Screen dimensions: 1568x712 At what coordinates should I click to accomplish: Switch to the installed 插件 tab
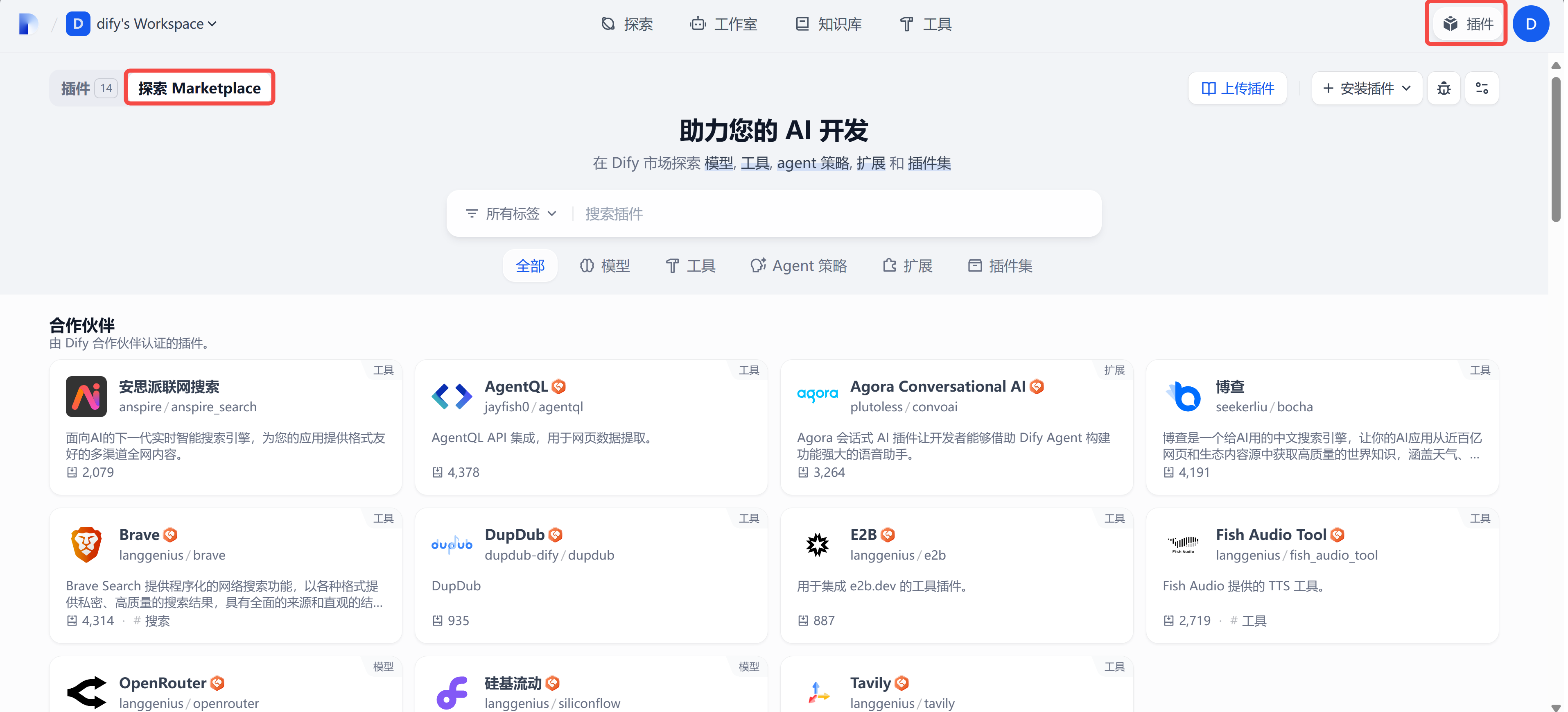click(x=86, y=88)
